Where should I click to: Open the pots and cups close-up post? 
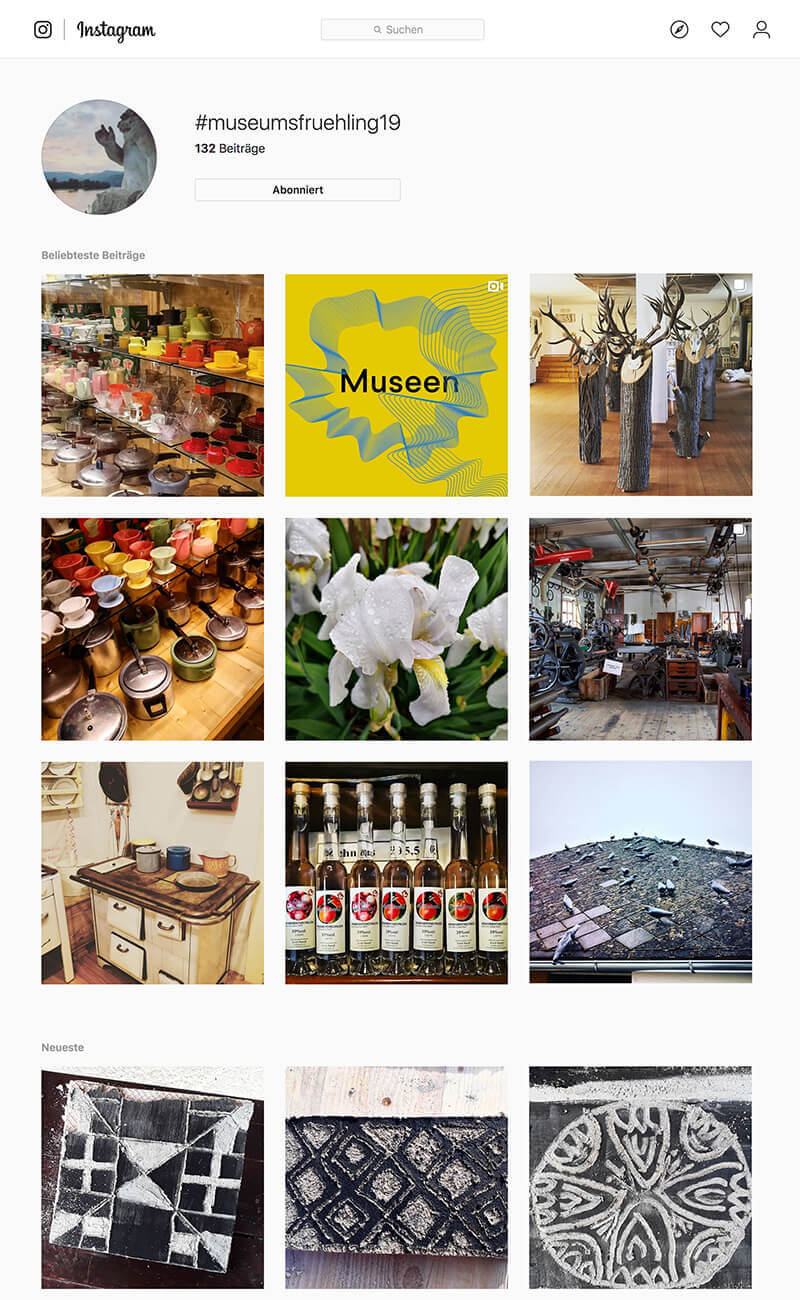click(152, 629)
